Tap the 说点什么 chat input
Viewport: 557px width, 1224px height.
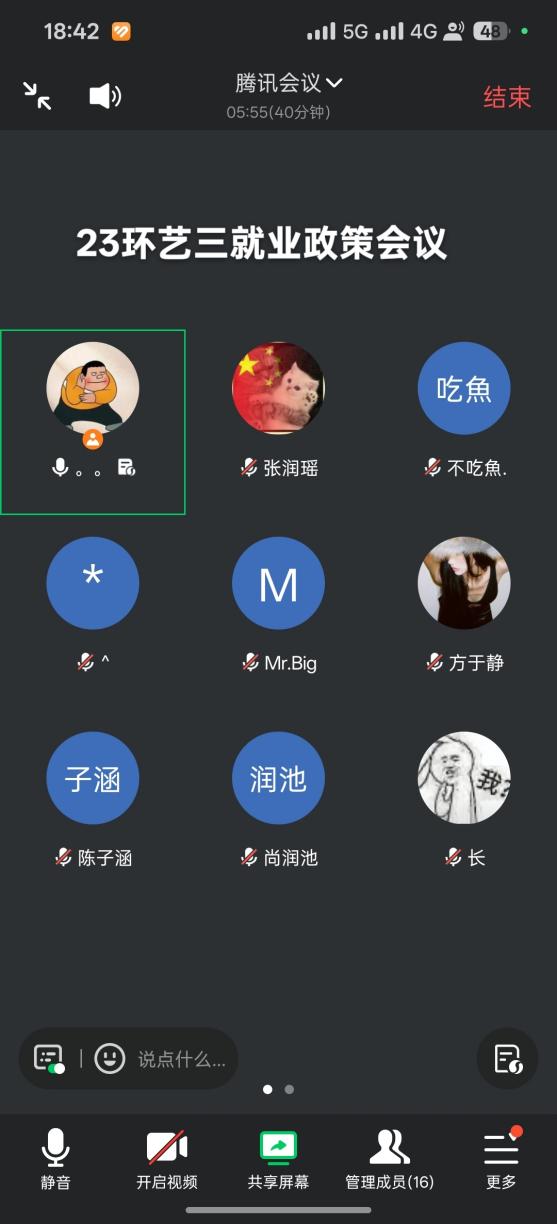coord(181,1059)
